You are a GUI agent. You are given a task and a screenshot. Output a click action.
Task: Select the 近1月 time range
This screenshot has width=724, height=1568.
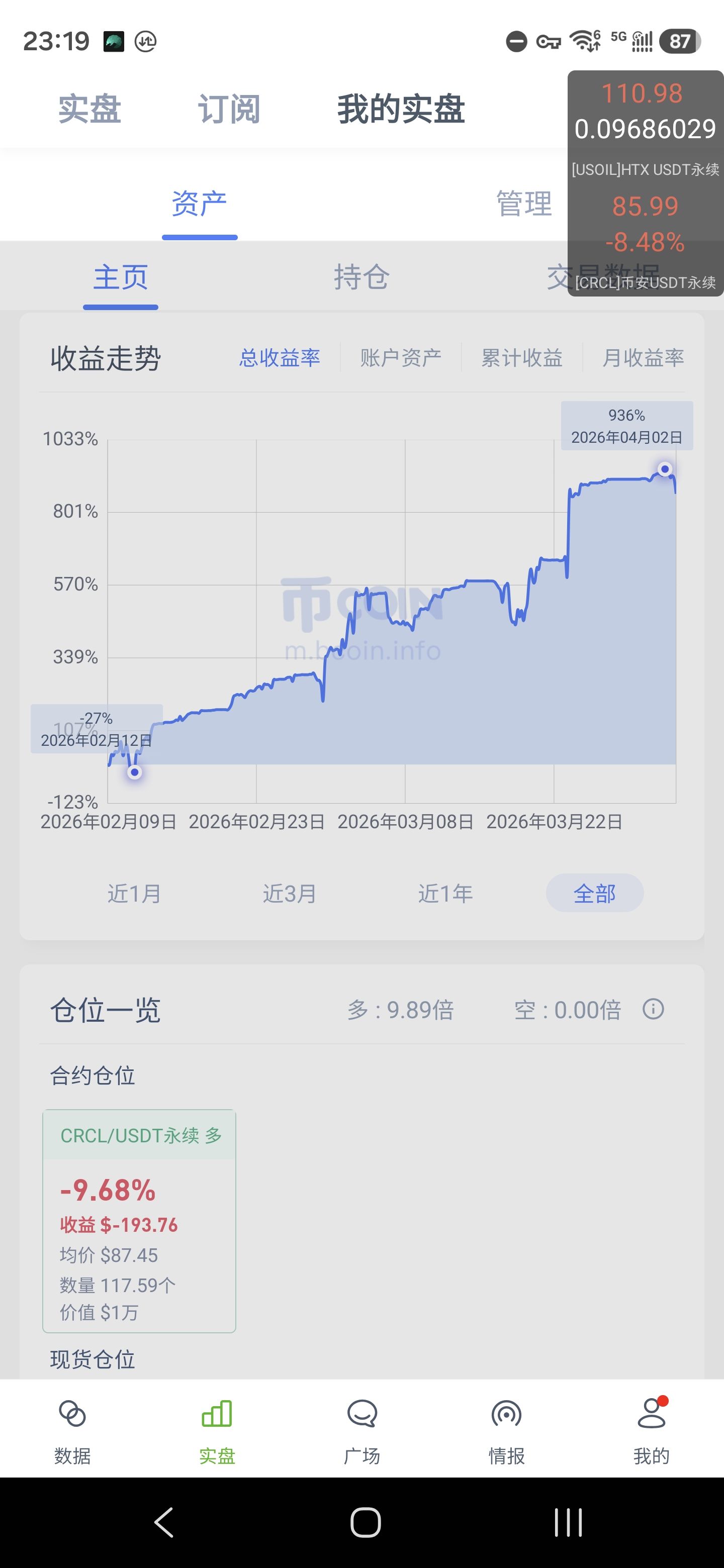click(x=135, y=894)
